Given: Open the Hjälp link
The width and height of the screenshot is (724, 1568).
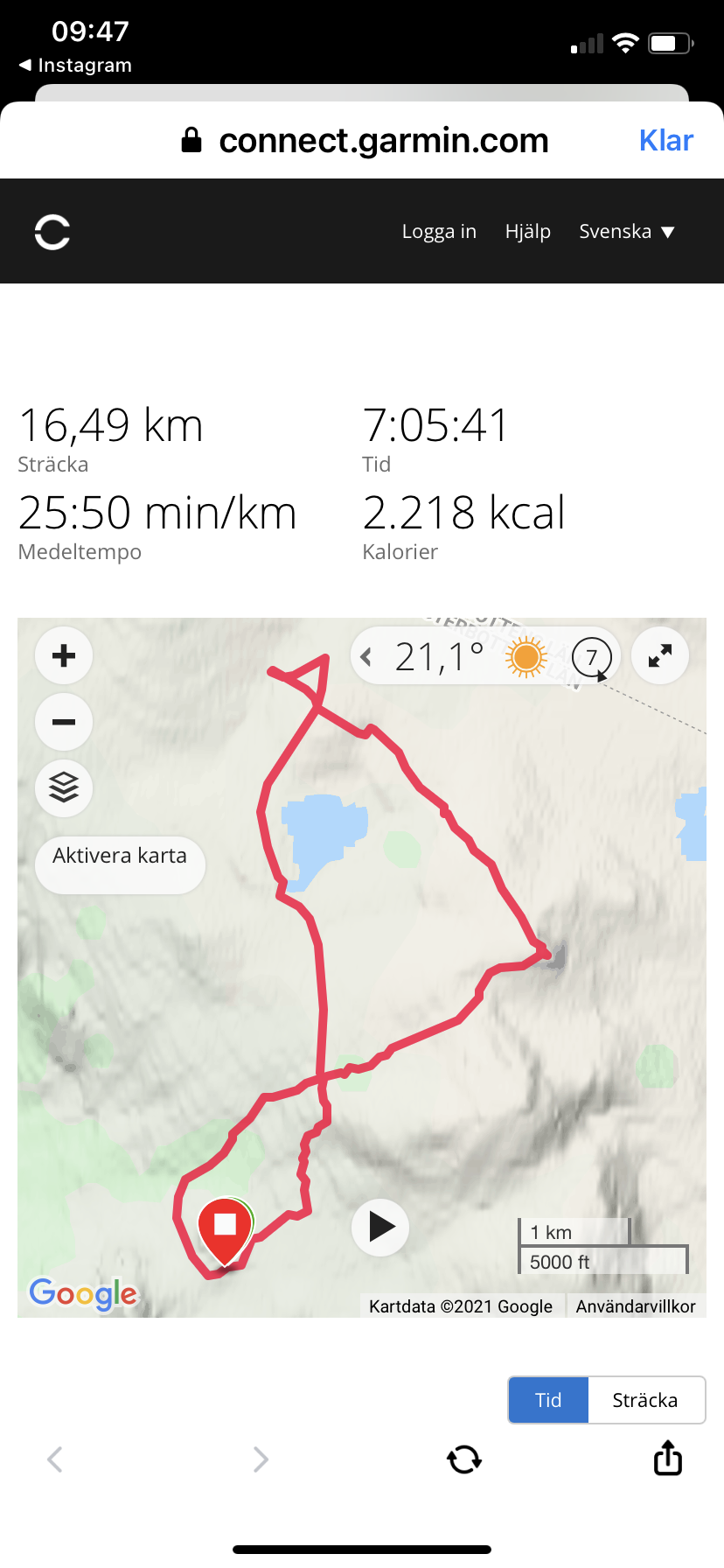Looking at the screenshot, I should click(x=527, y=232).
